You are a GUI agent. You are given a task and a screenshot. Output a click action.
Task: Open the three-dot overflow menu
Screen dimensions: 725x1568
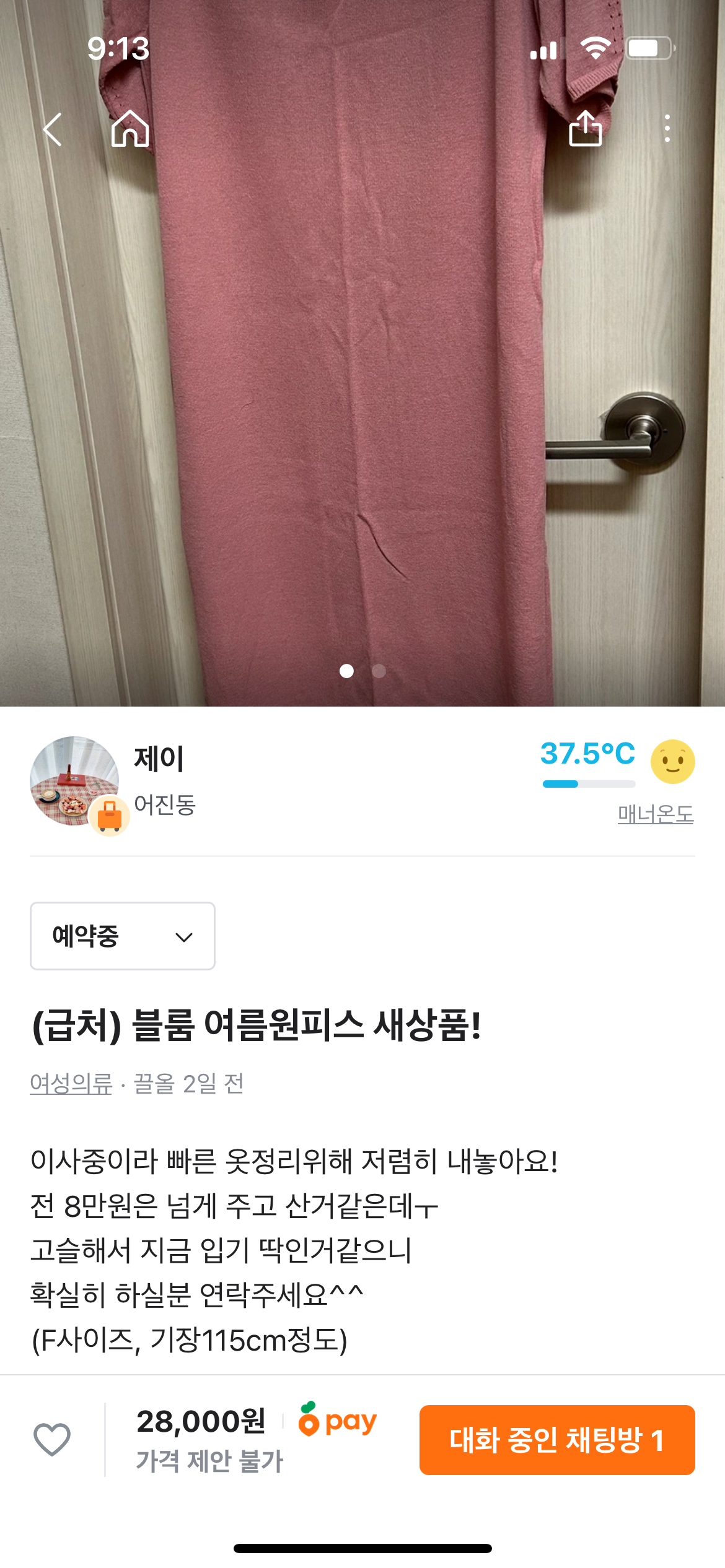pos(667,129)
